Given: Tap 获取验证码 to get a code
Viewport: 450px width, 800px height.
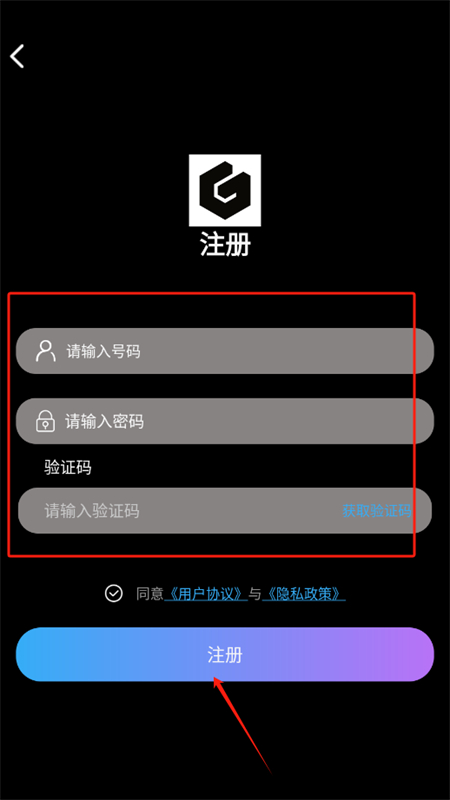Looking at the screenshot, I should coord(377,511).
